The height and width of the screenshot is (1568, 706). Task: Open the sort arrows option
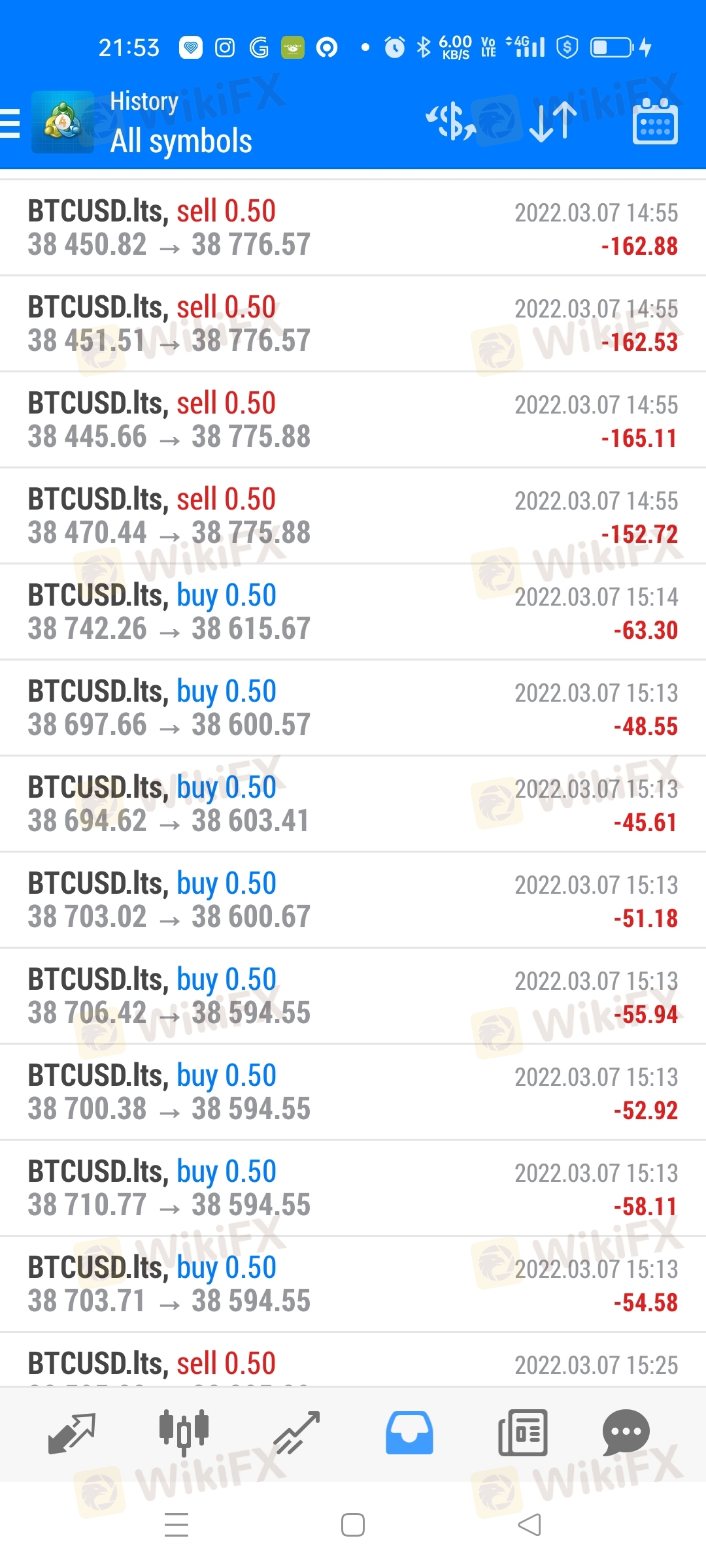[553, 122]
